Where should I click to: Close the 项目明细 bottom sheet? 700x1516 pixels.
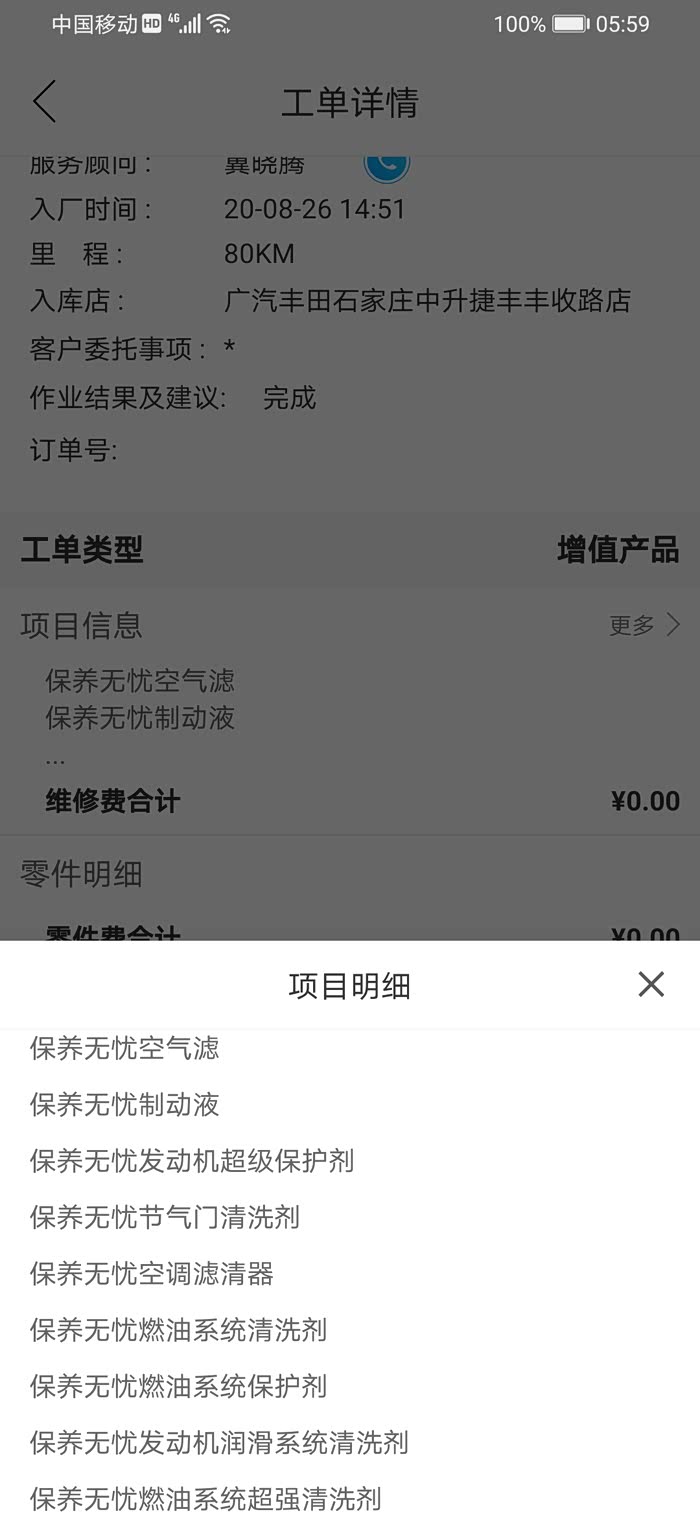[651, 985]
